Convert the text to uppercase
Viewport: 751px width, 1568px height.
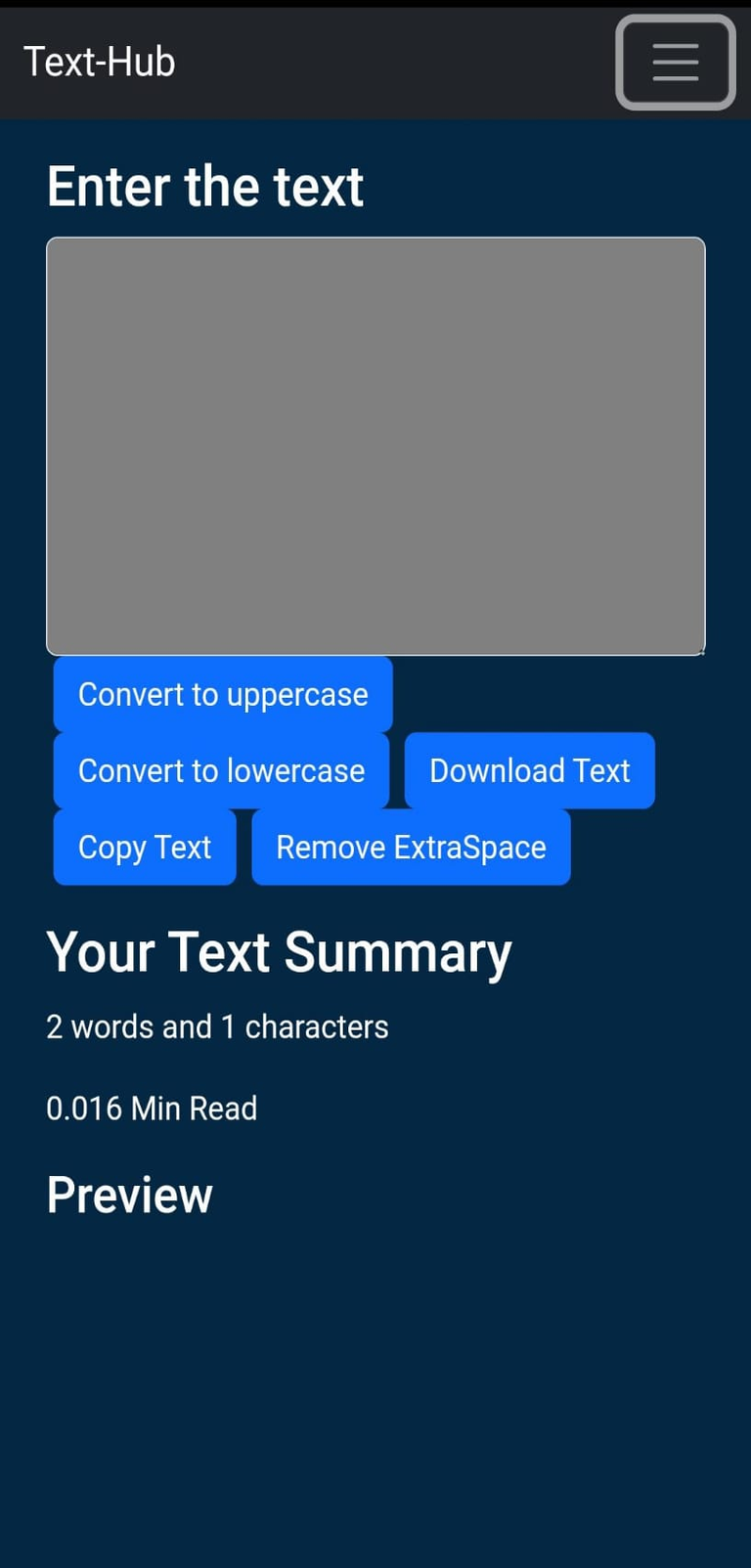(x=223, y=695)
